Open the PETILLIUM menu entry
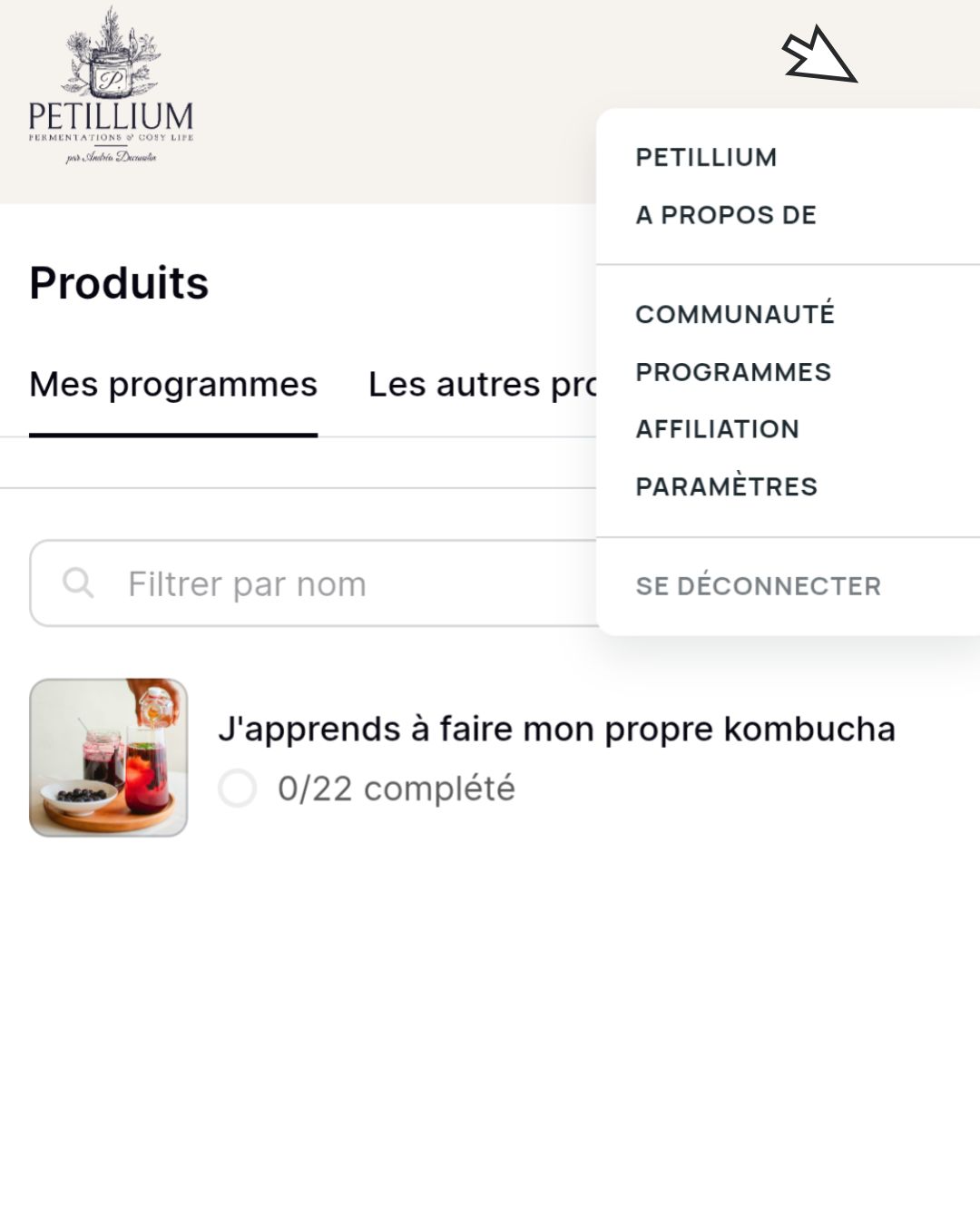Screen dimensions: 980x1225 706,157
